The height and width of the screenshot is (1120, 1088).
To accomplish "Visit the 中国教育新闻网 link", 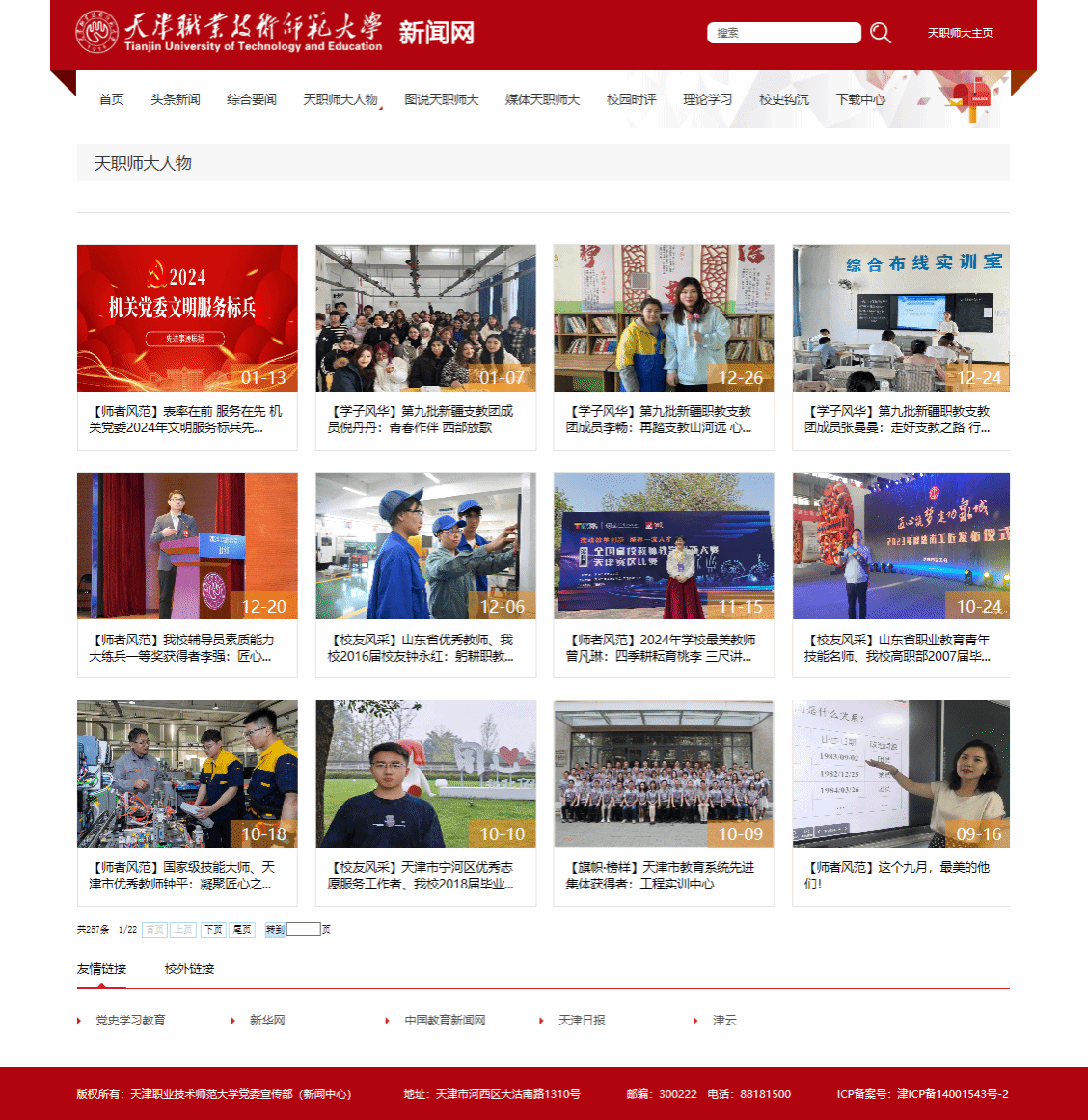I will click(445, 1020).
